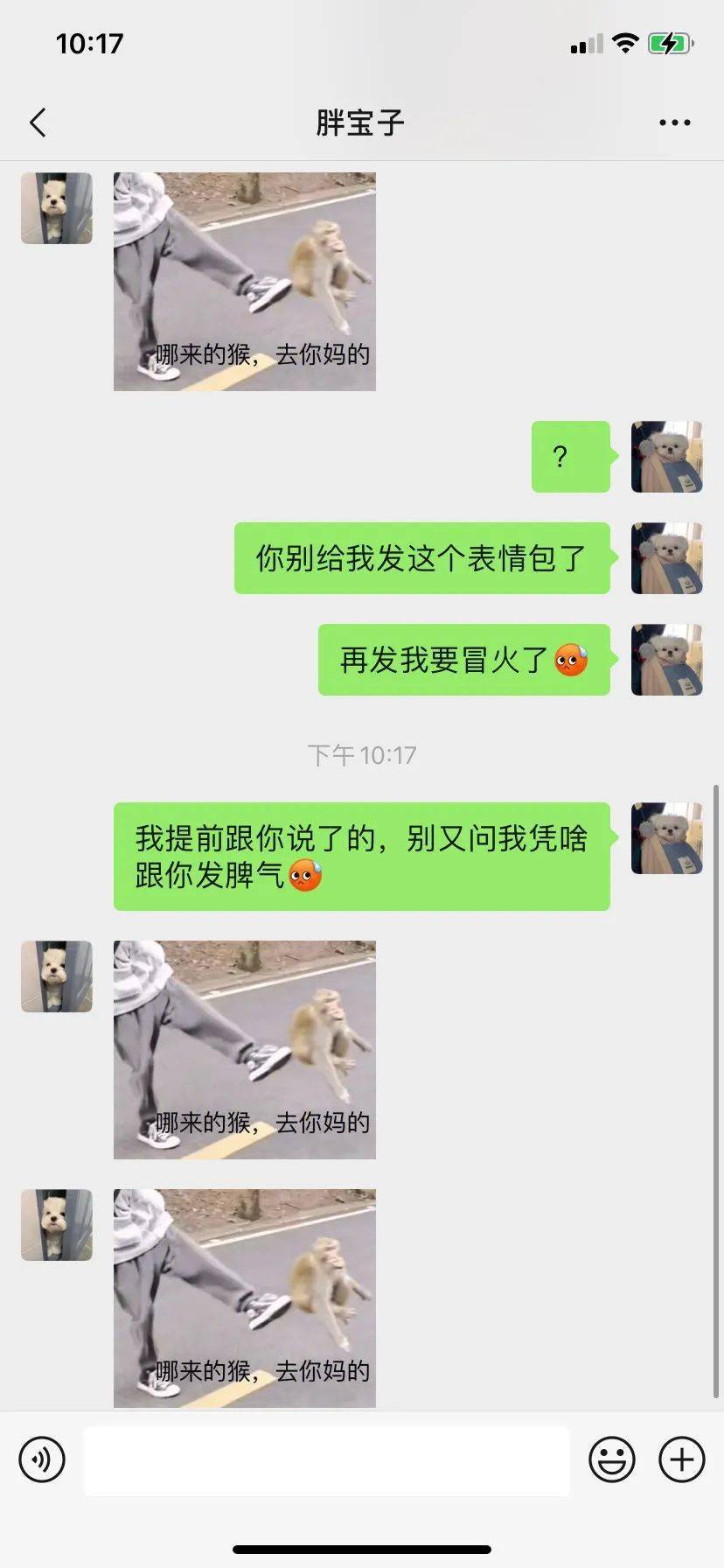724x1568 pixels.
Task: Go back from the 胖宝子 chat
Action: (x=38, y=122)
